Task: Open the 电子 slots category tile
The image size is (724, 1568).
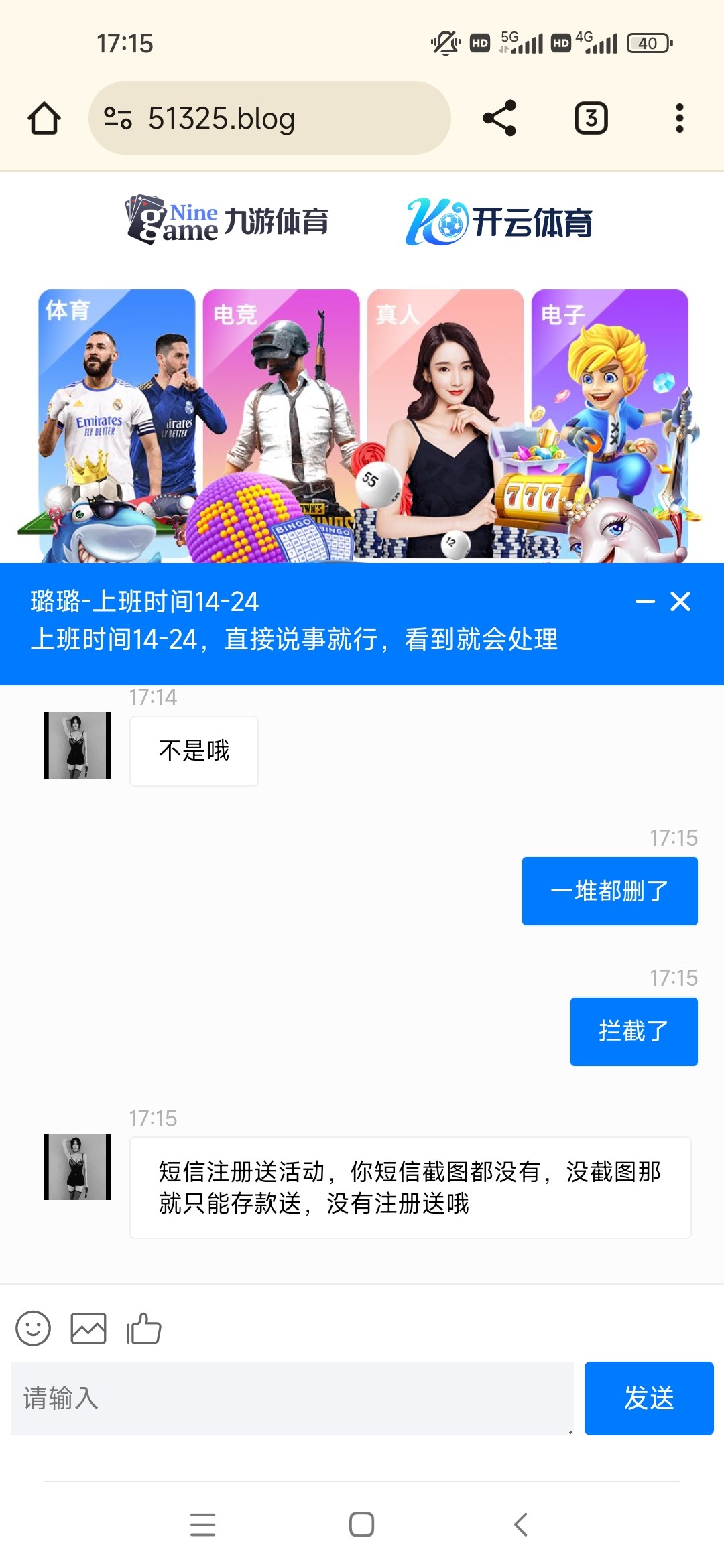Action: click(x=609, y=422)
